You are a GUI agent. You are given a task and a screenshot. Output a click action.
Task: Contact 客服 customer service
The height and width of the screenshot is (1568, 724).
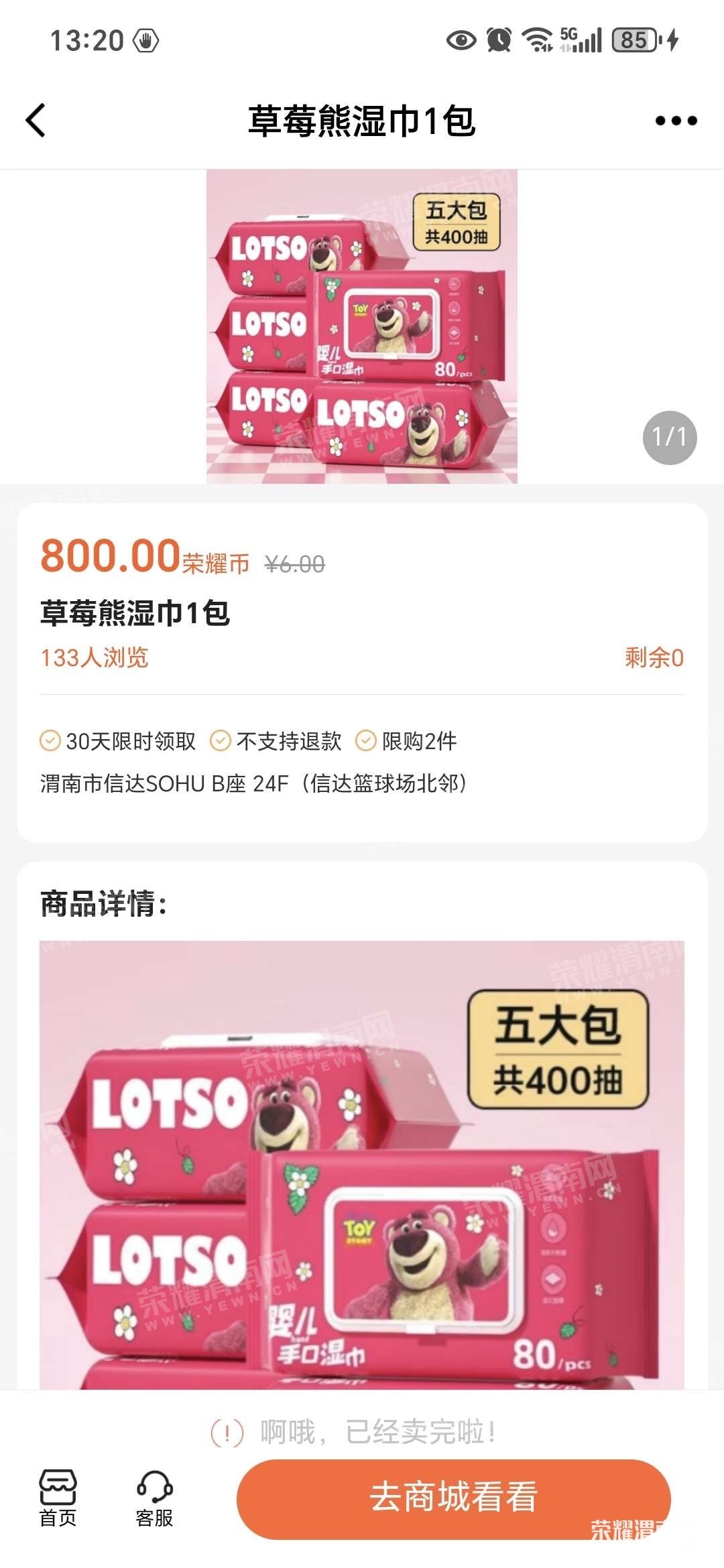[x=154, y=1498]
